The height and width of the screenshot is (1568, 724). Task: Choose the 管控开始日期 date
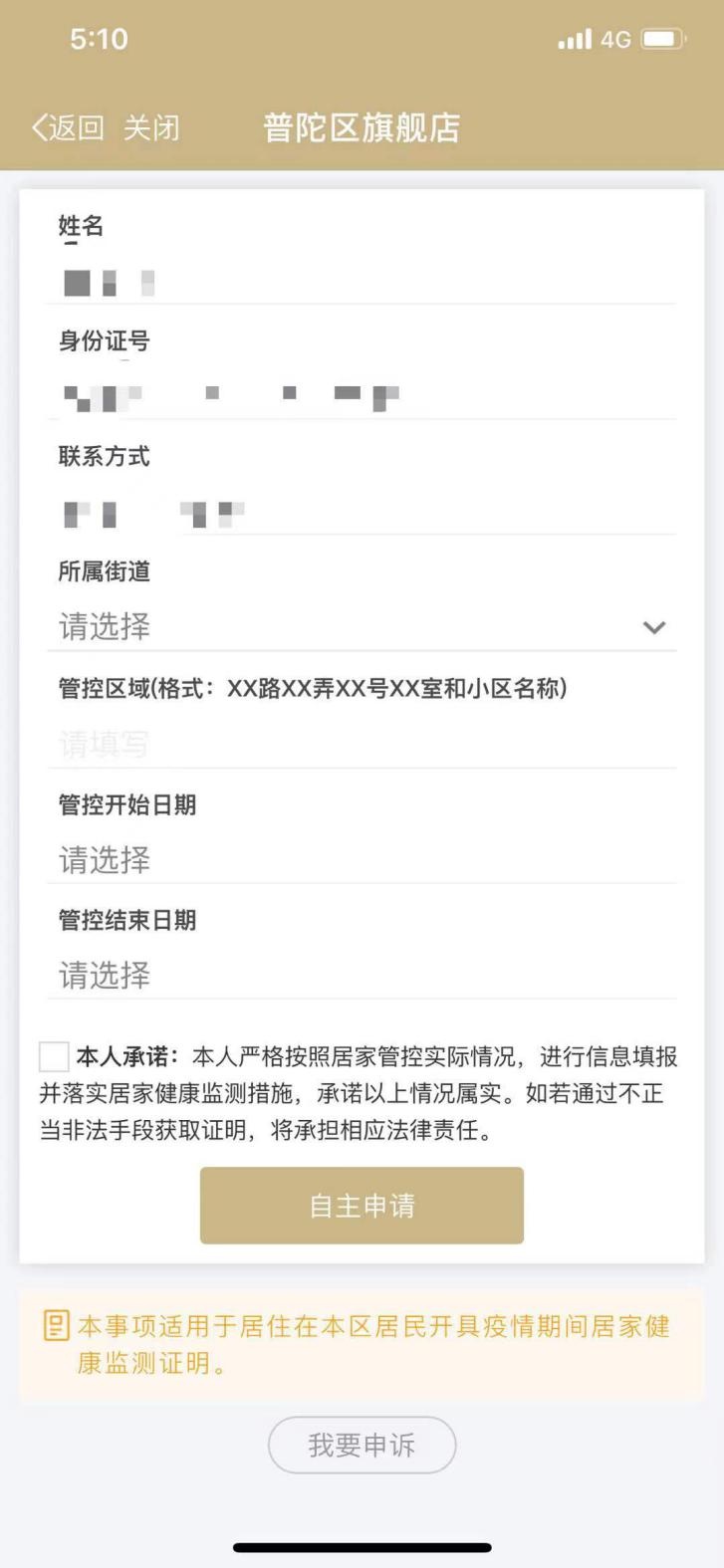[362, 859]
